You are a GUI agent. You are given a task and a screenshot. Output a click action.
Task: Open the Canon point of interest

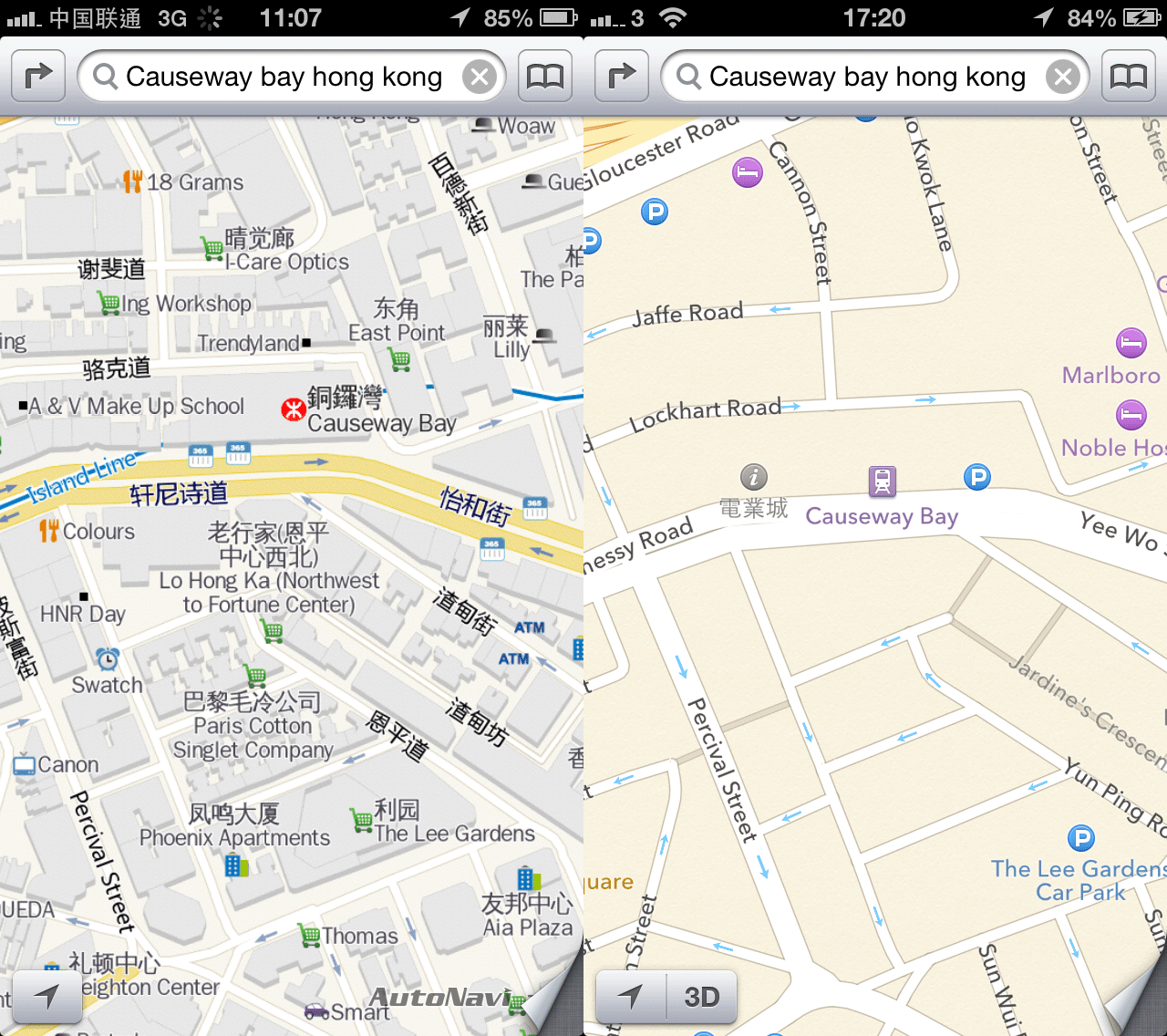[x=24, y=765]
